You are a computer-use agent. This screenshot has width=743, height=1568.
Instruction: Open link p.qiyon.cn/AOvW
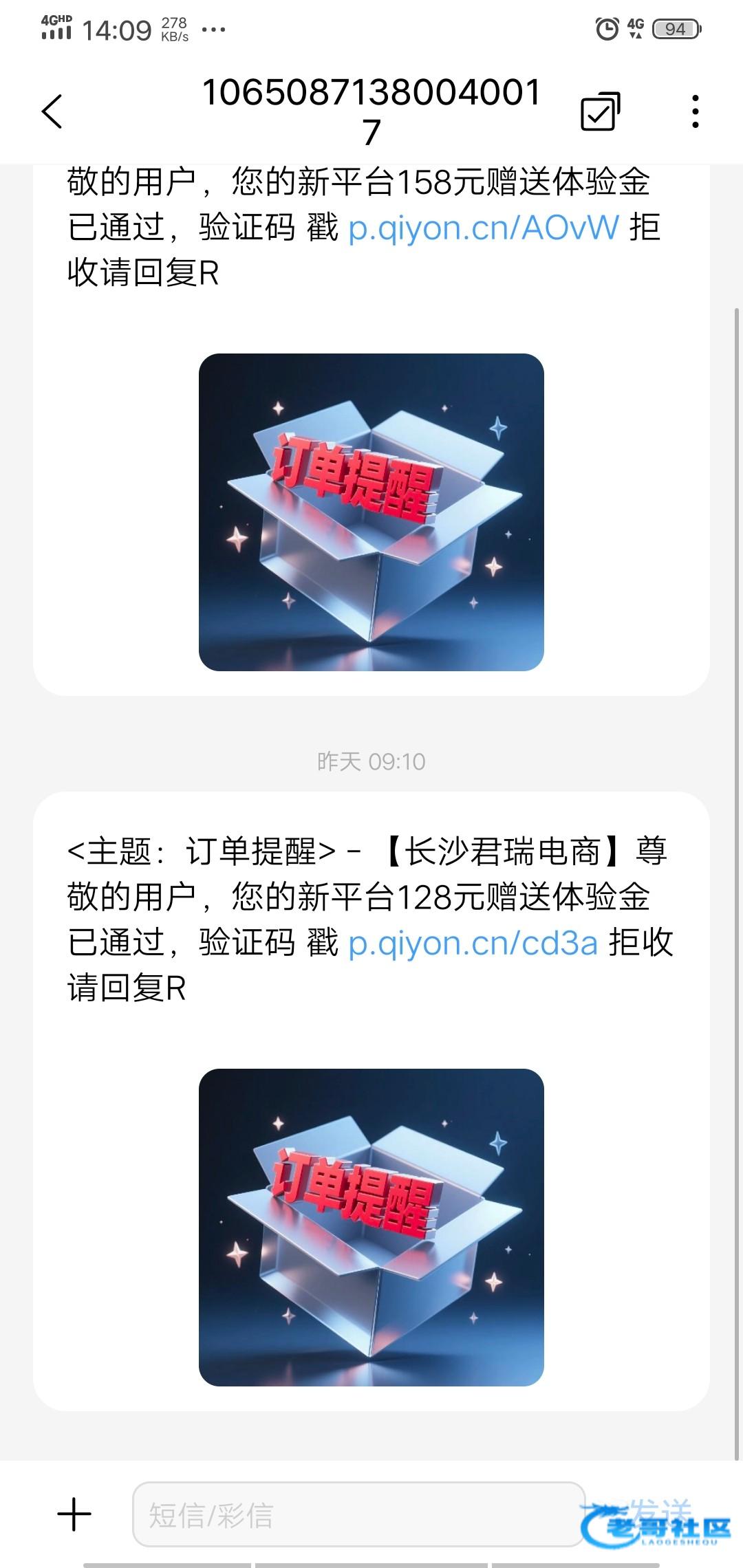(484, 228)
